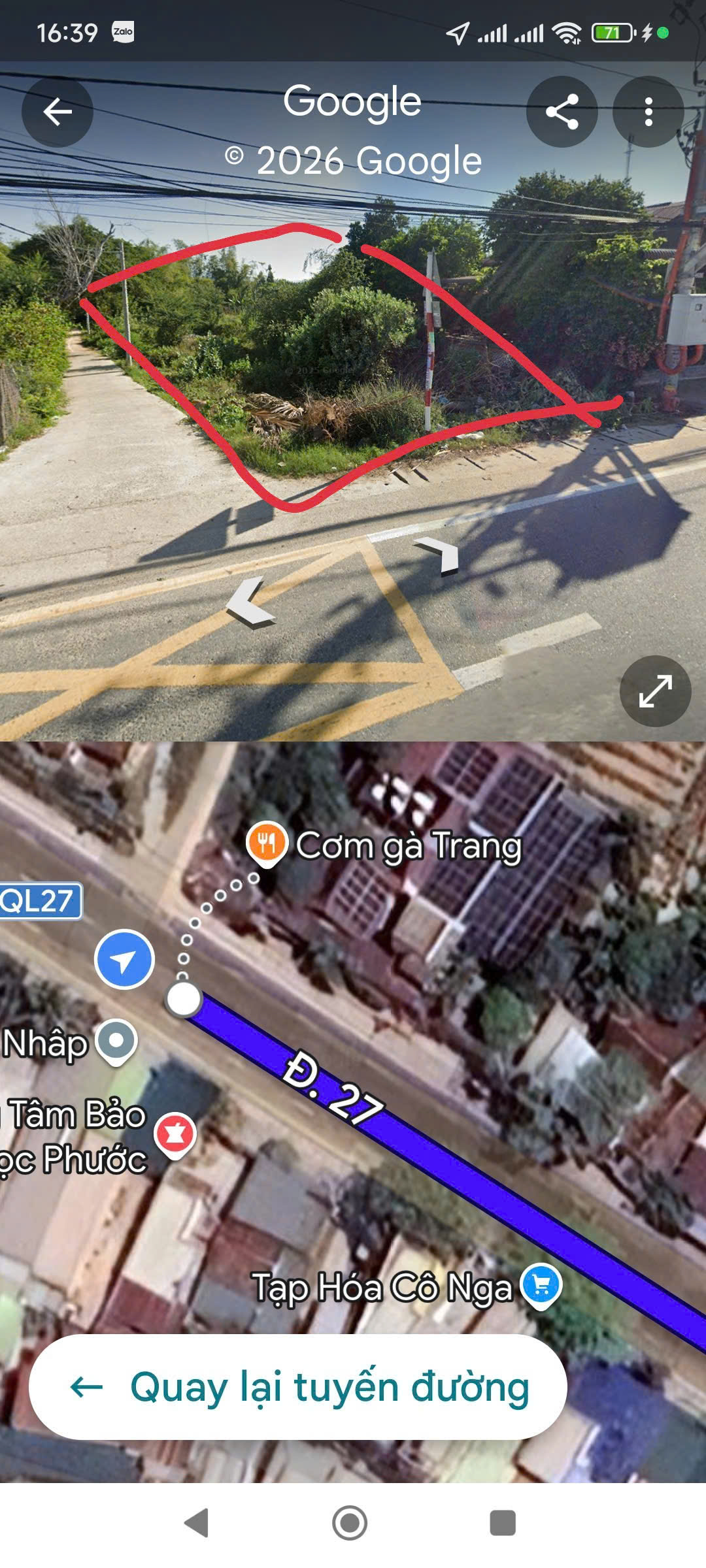Tap the blue location arrow on the map
The width and height of the screenshot is (706, 1568).
pyautogui.click(x=124, y=958)
